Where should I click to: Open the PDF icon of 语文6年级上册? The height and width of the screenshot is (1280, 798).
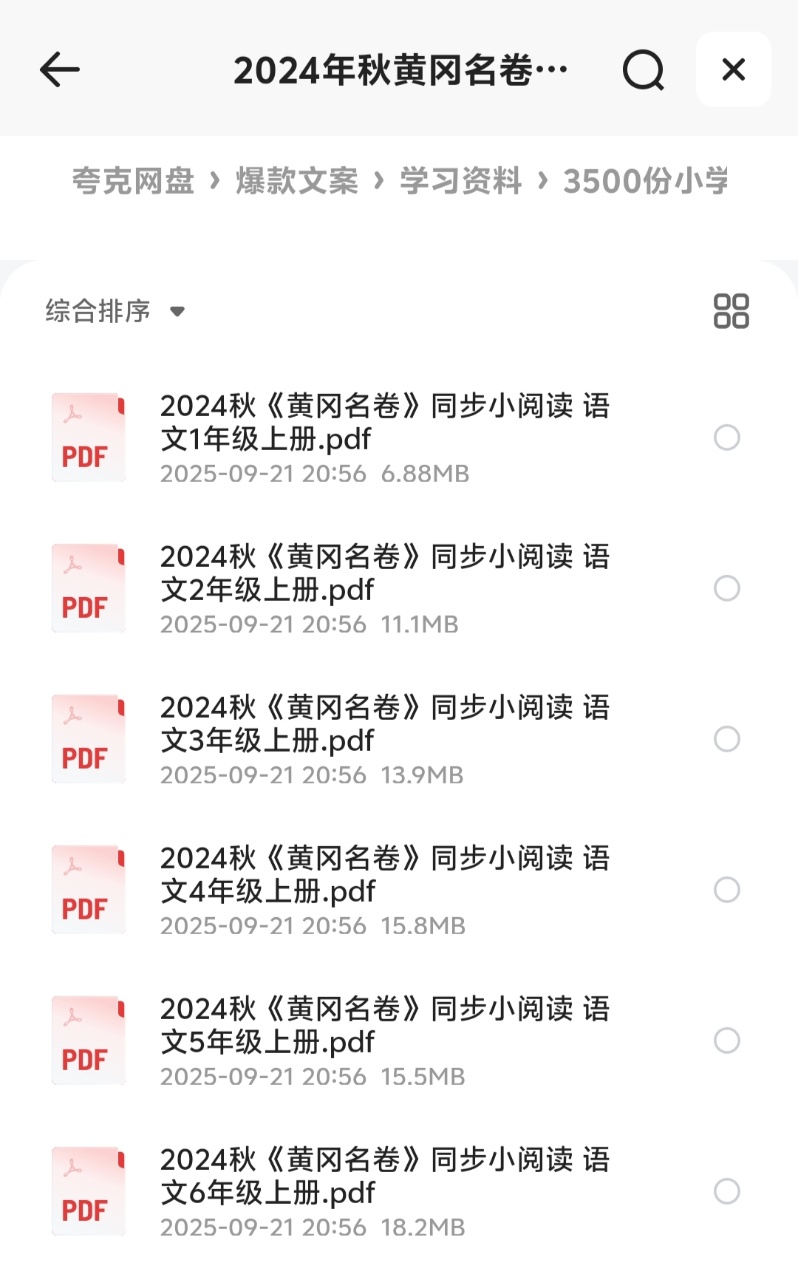(88, 1190)
